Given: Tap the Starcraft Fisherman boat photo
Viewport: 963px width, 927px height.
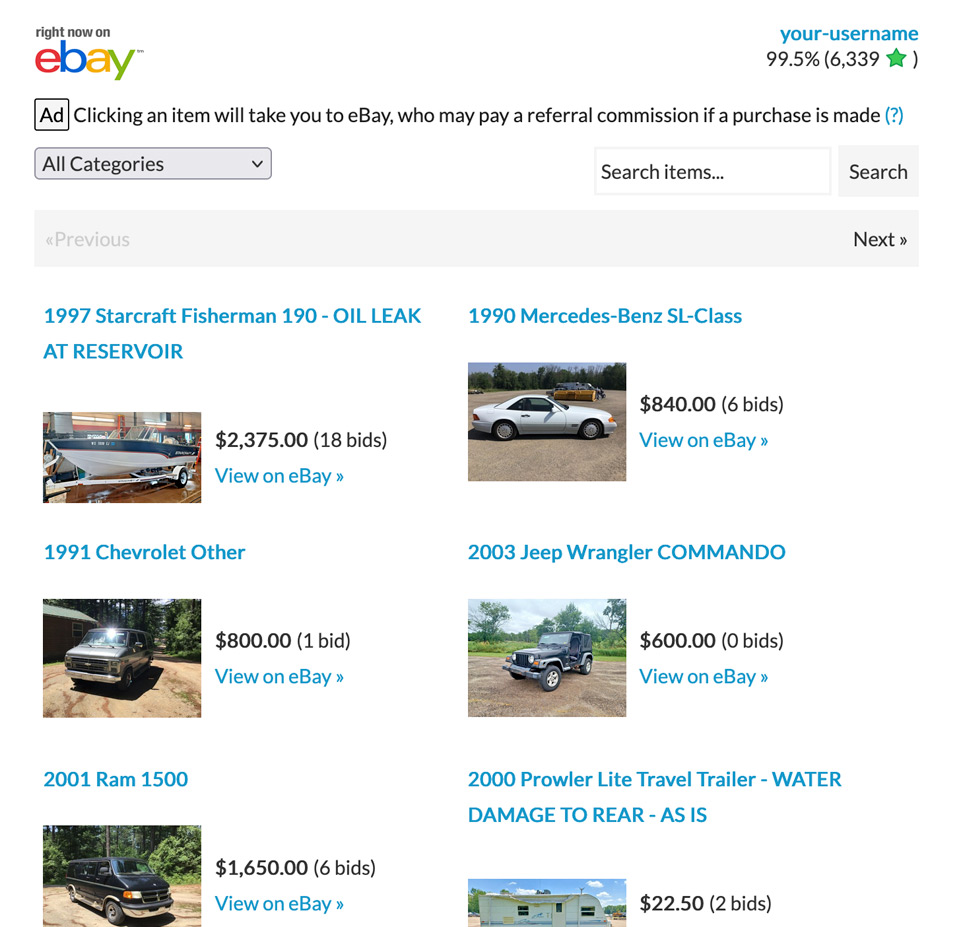Looking at the screenshot, I should [122, 457].
